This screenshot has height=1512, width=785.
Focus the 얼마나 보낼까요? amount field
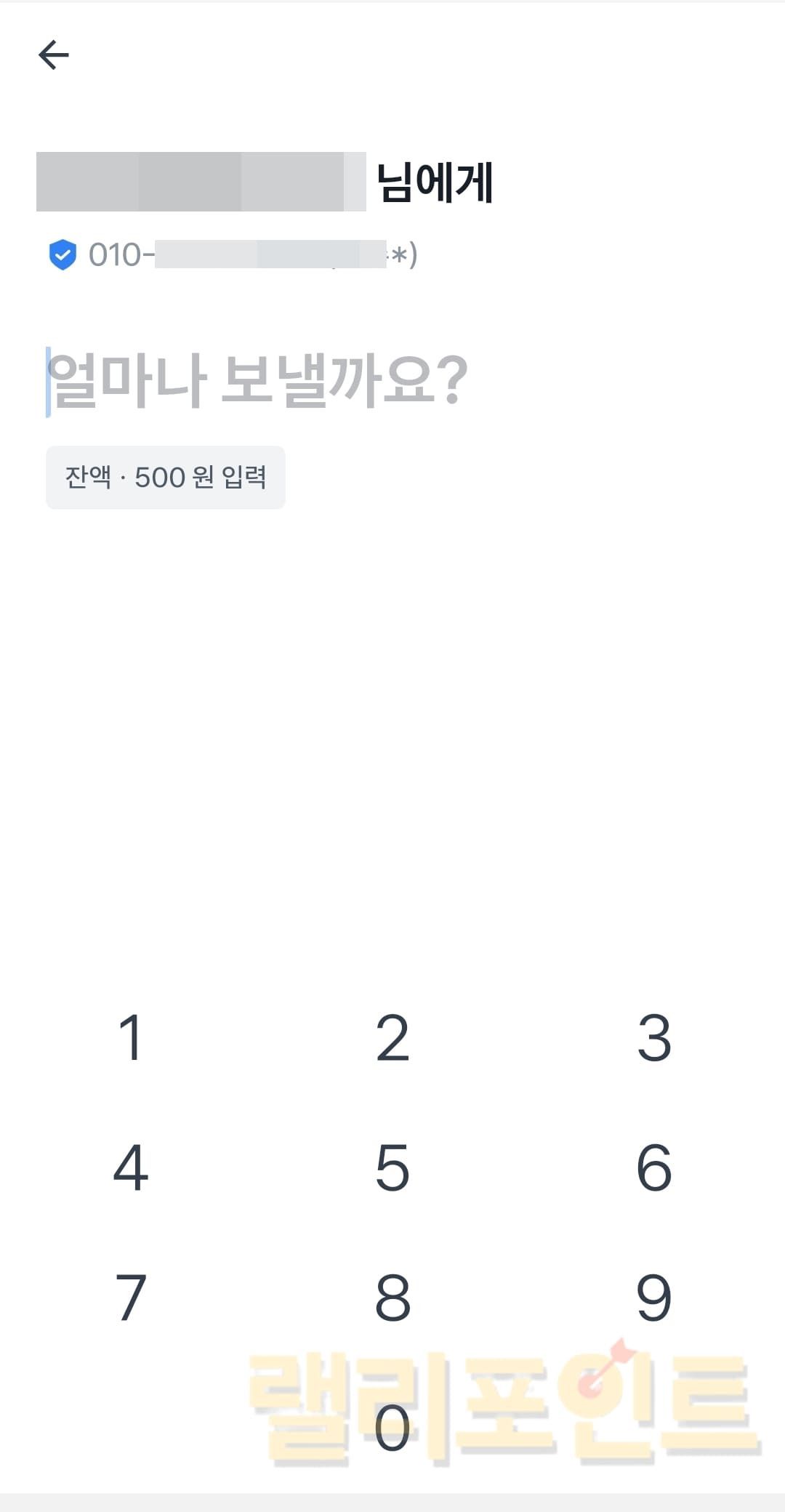click(x=258, y=380)
